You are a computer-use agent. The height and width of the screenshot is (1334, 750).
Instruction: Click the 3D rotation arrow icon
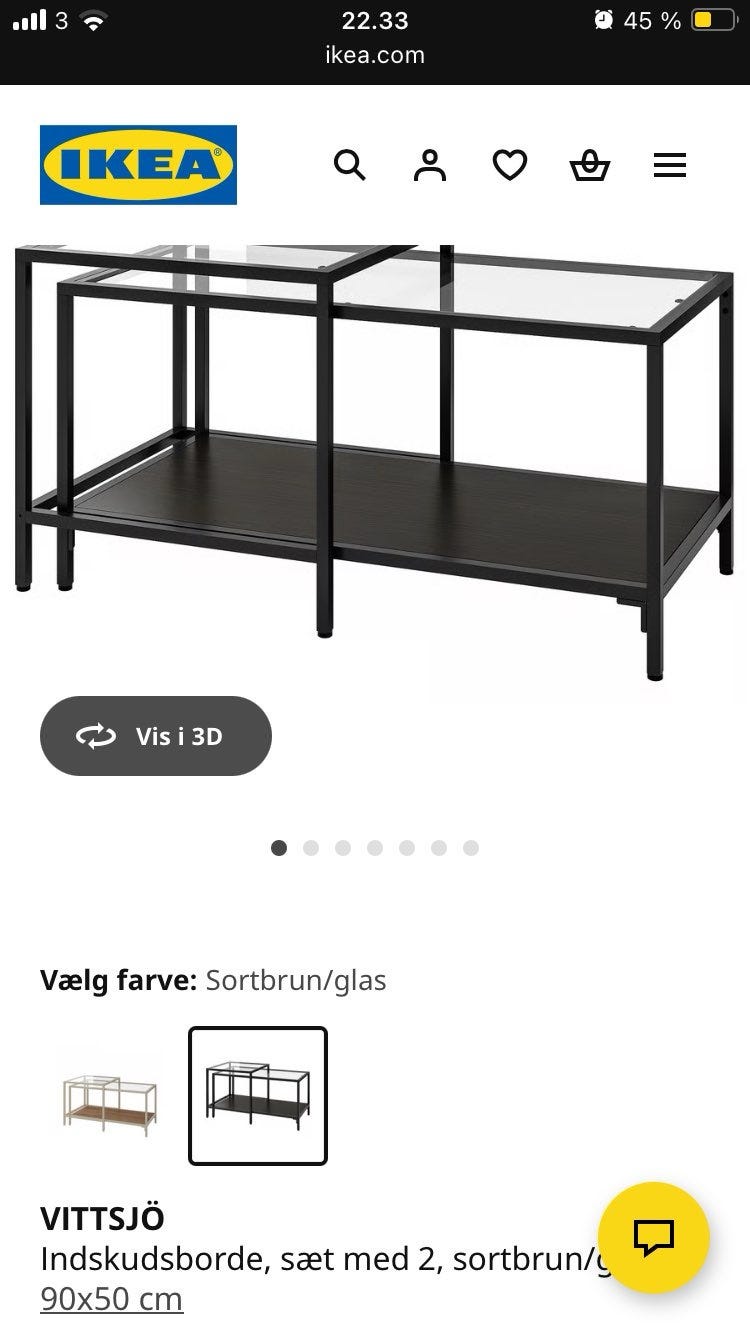coord(95,736)
